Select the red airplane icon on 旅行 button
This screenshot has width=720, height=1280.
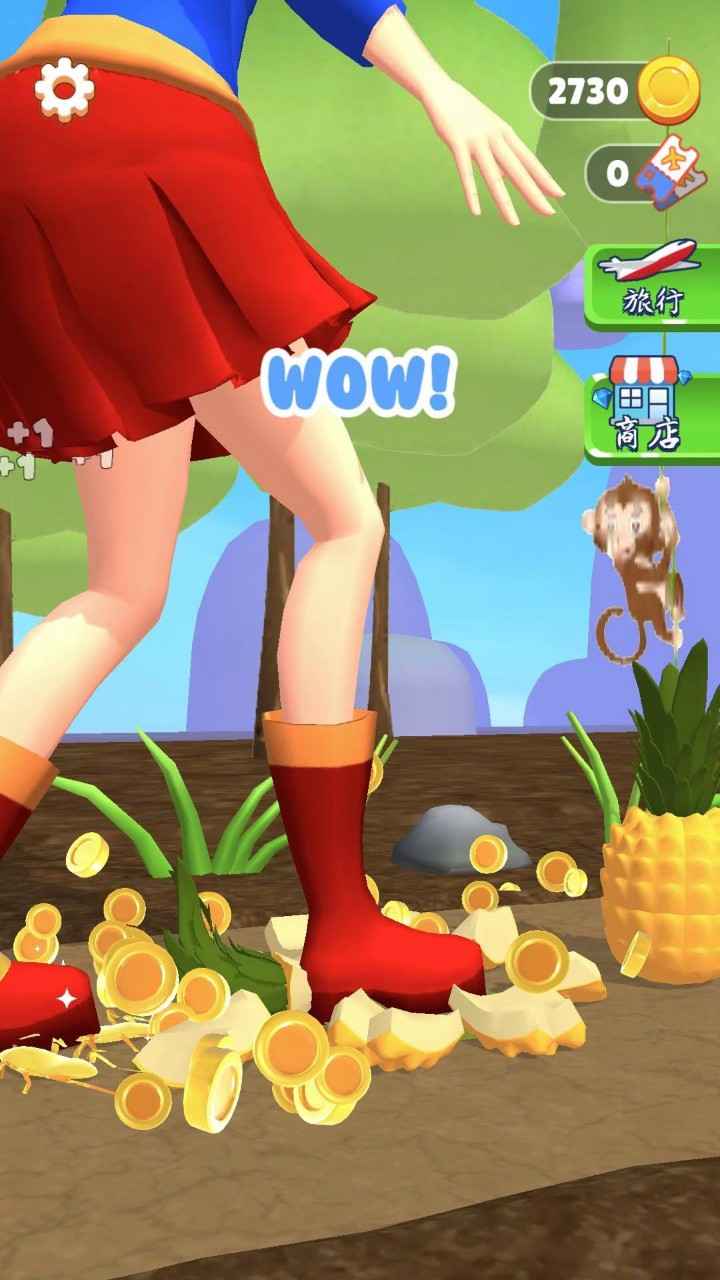(x=648, y=262)
